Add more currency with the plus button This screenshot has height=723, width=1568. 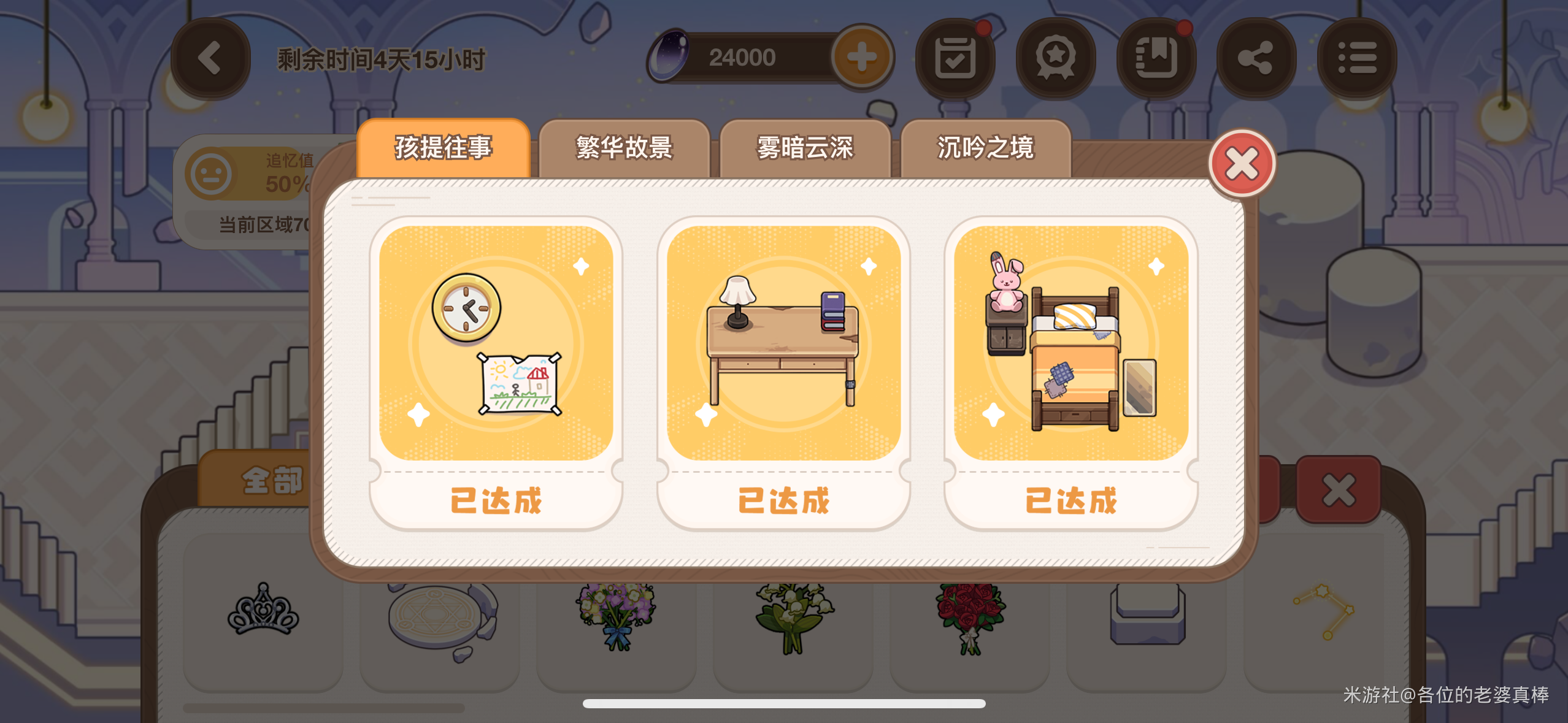(862, 58)
